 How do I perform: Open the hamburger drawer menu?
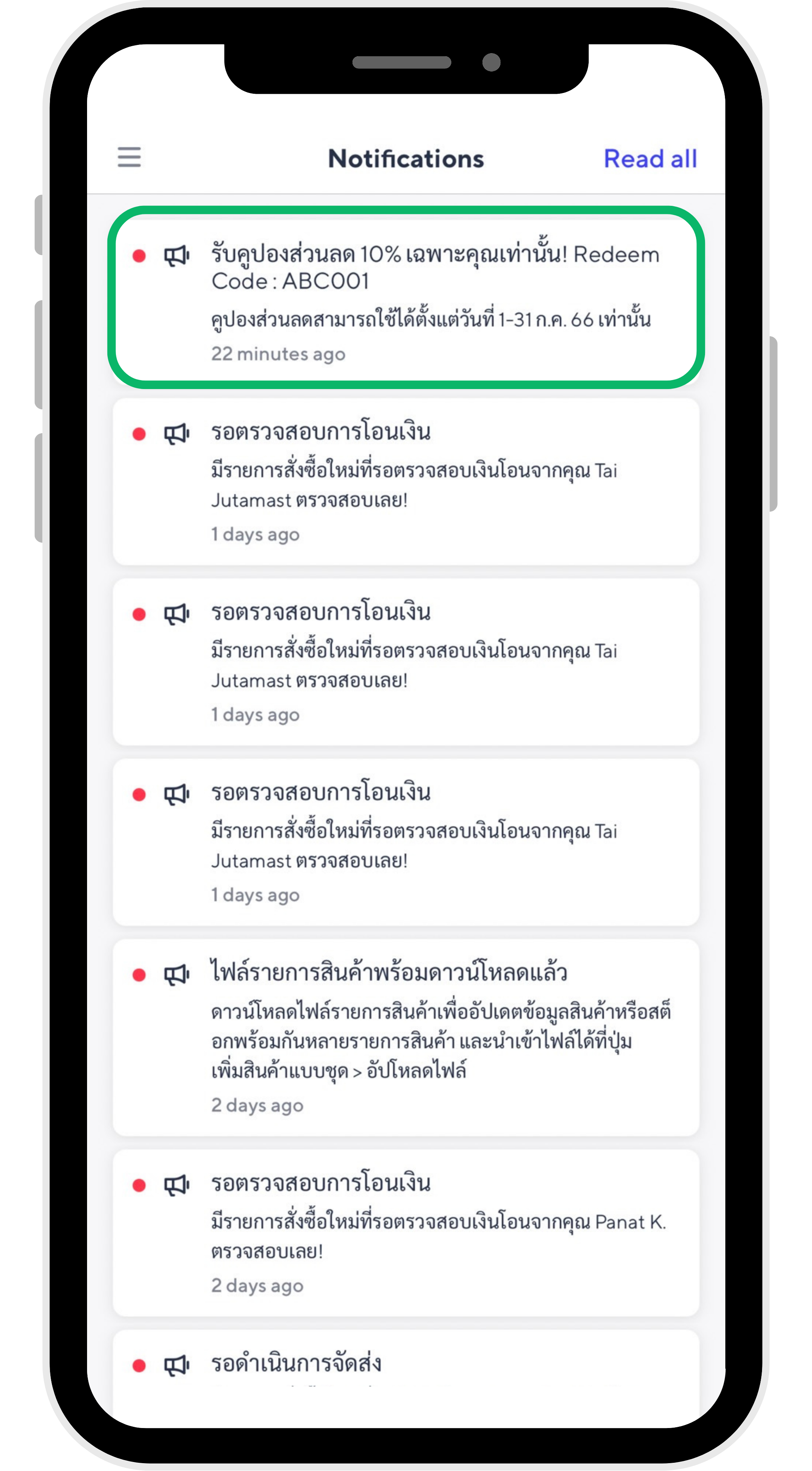click(x=130, y=157)
